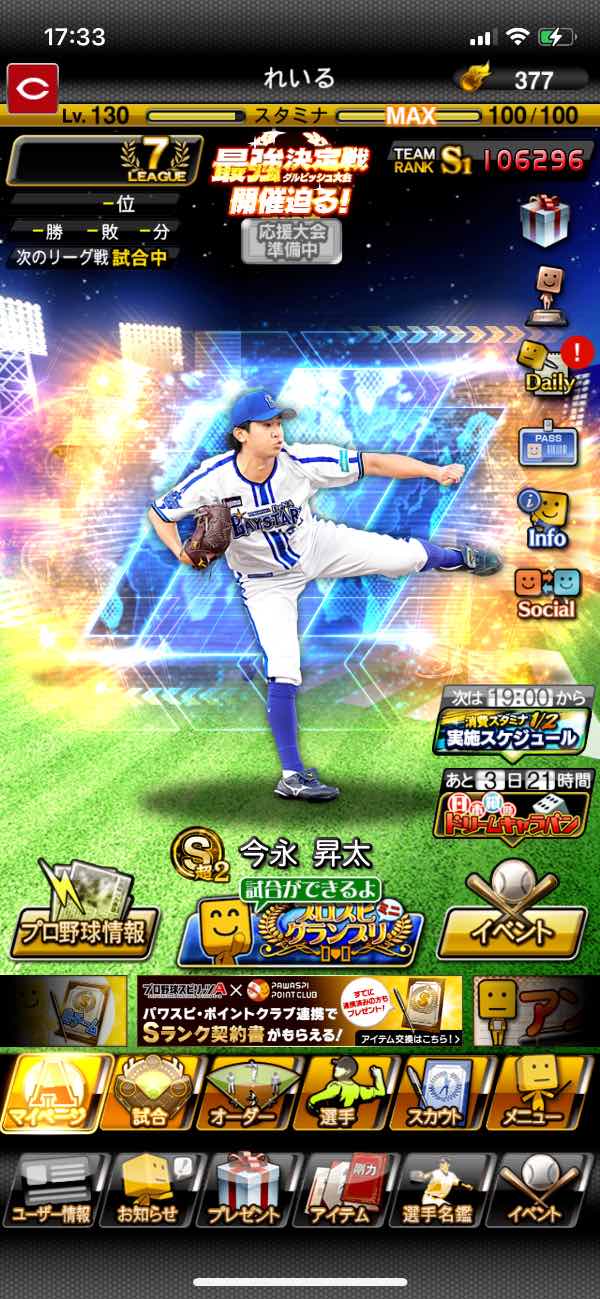Screen dimensions: 600x1299
Task: View the 実施スケジュール banner
Action: point(512,732)
